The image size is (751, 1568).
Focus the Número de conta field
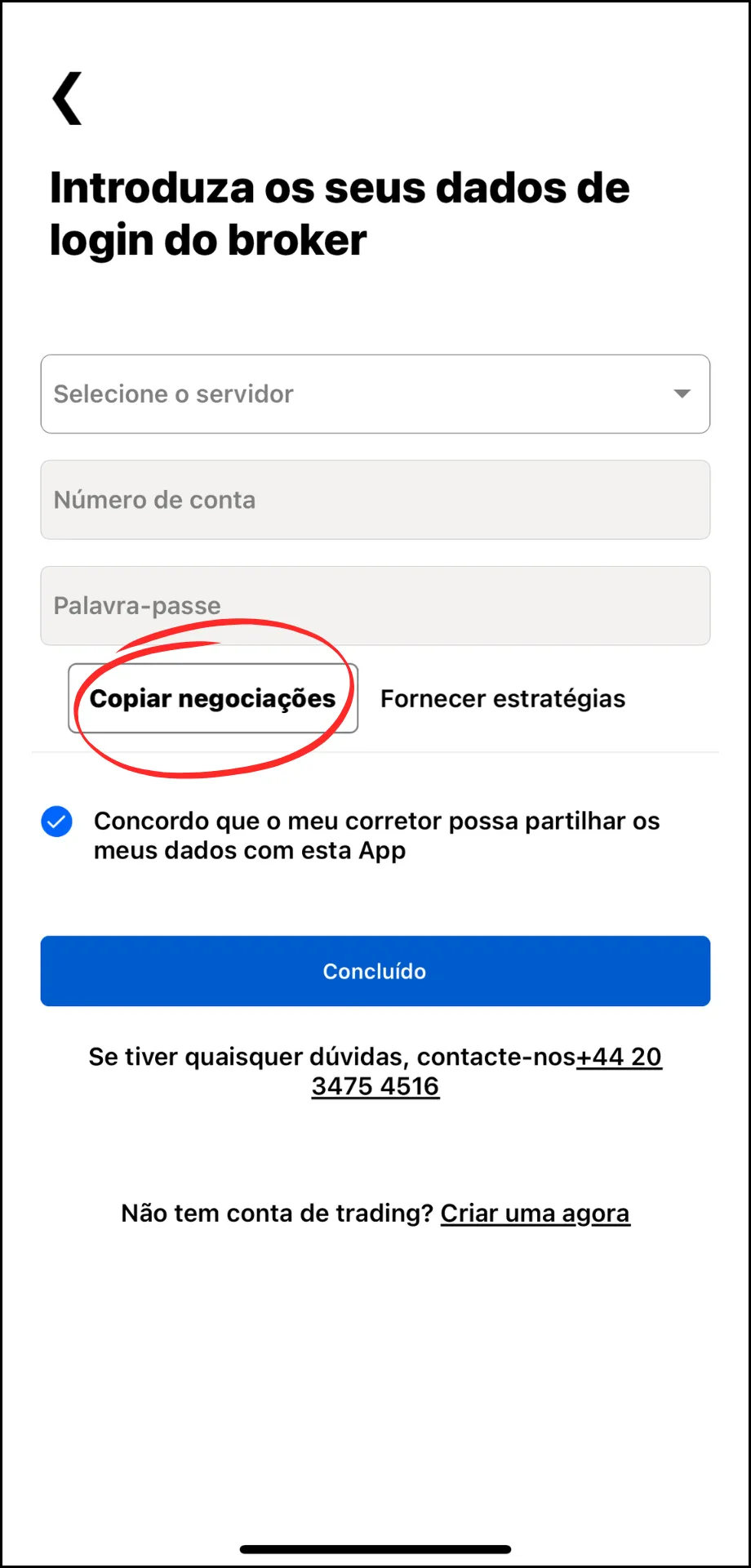[x=375, y=500]
